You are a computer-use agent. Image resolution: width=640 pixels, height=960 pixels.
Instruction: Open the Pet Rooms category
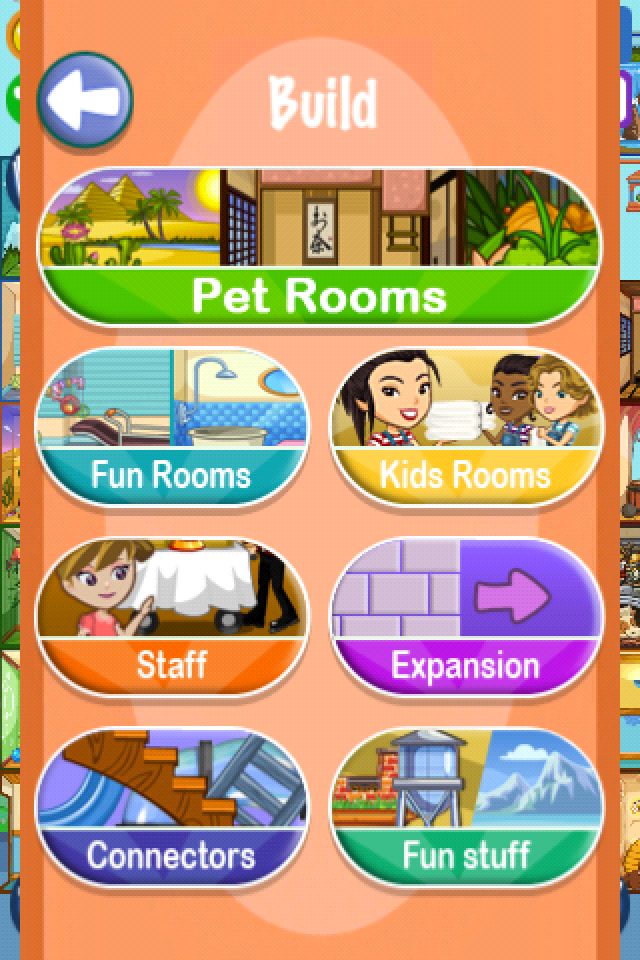pos(320,246)
